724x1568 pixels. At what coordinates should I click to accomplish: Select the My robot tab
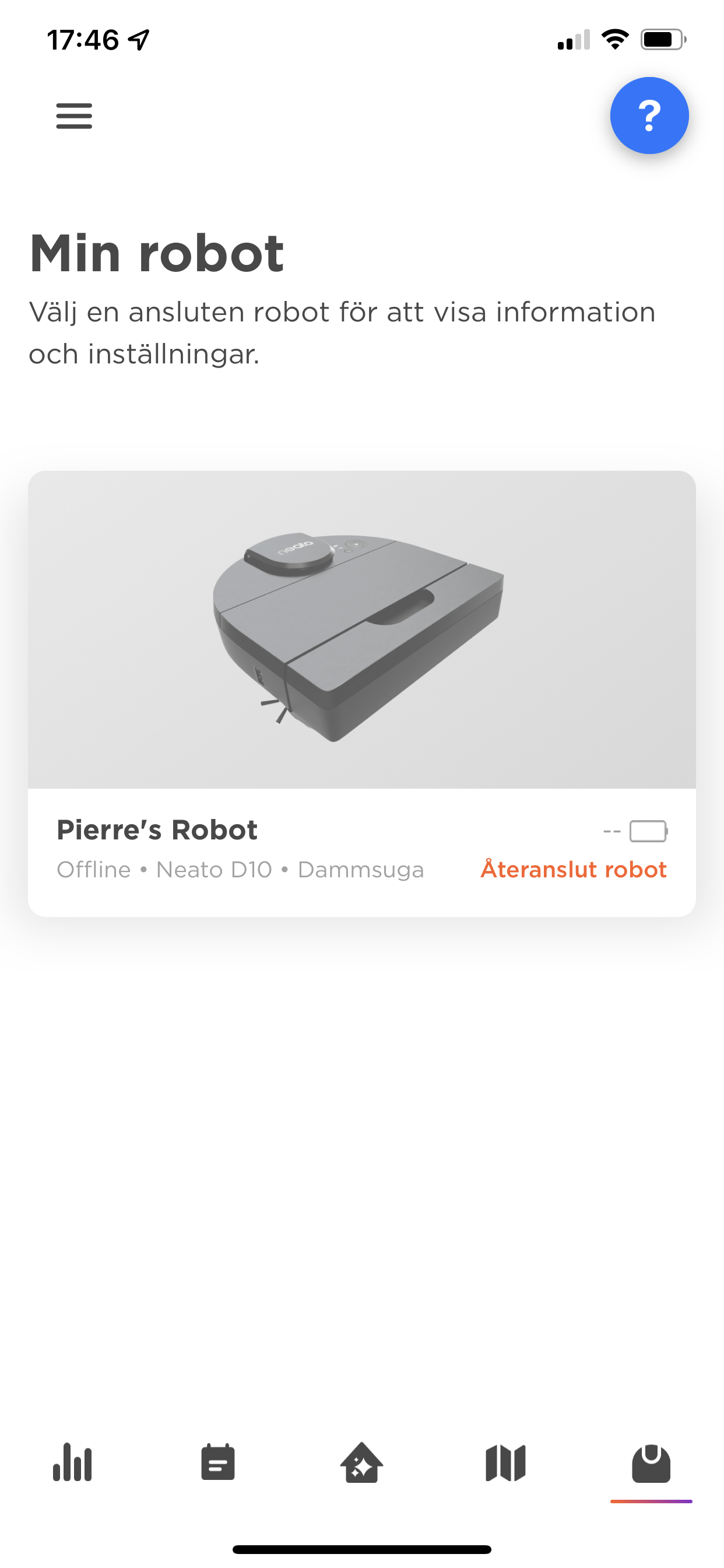tap(651, 1464)
